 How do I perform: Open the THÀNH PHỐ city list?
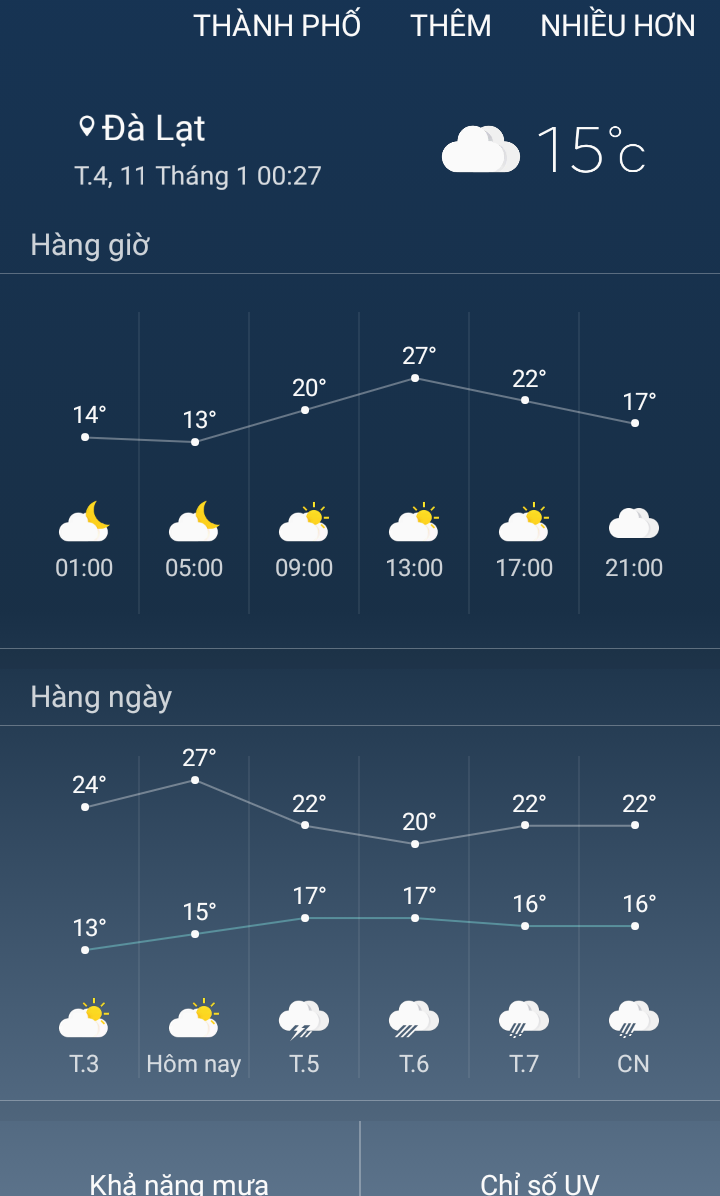click(x=277, y=26)
